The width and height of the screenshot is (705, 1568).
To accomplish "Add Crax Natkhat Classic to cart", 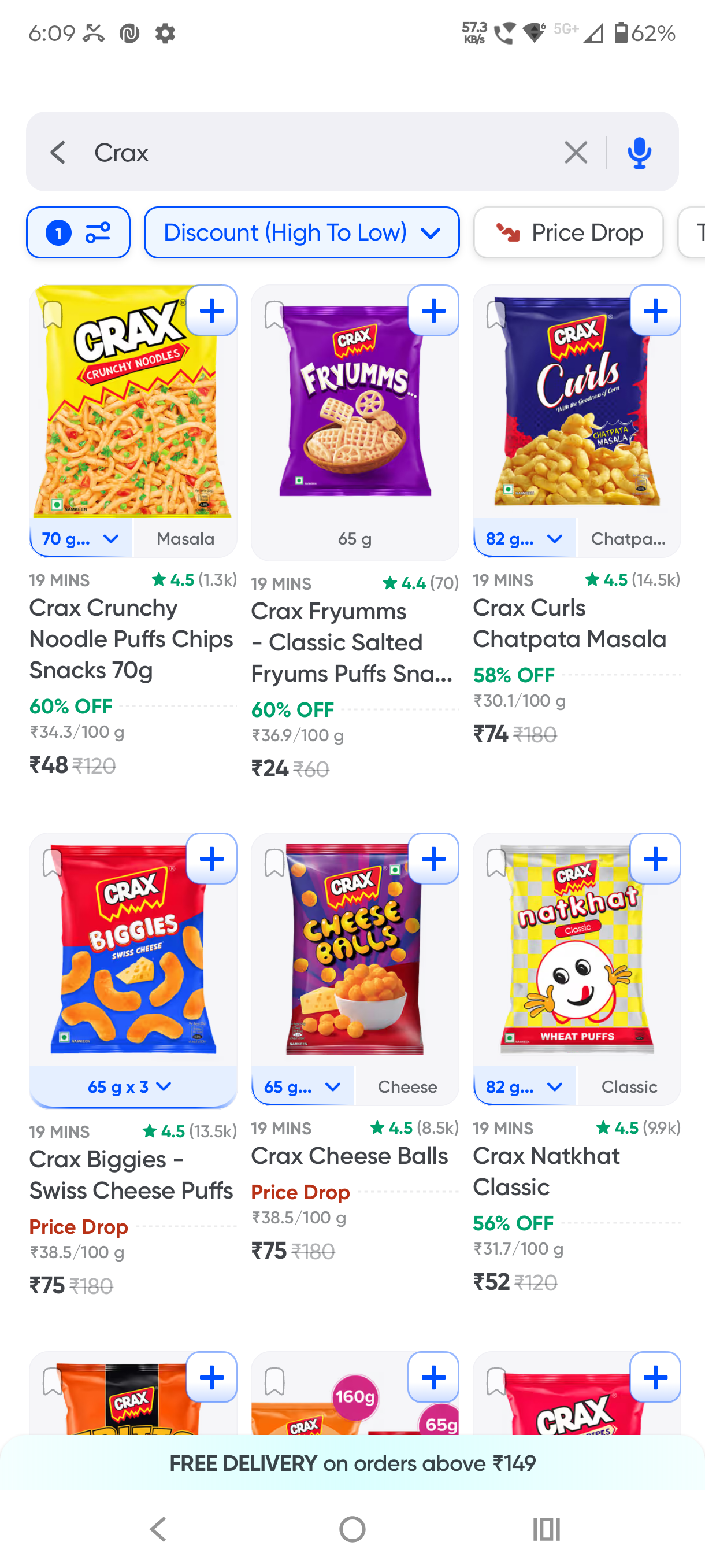I will (655, 859).
